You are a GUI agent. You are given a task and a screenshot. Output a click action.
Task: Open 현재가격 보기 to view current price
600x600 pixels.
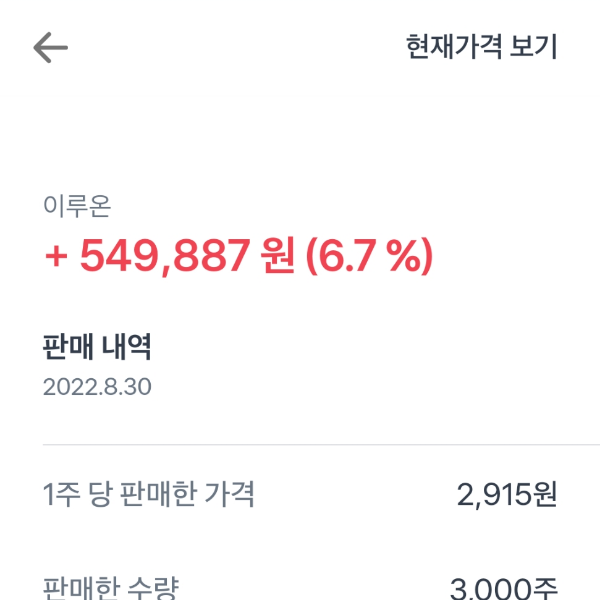click(481, 47)
